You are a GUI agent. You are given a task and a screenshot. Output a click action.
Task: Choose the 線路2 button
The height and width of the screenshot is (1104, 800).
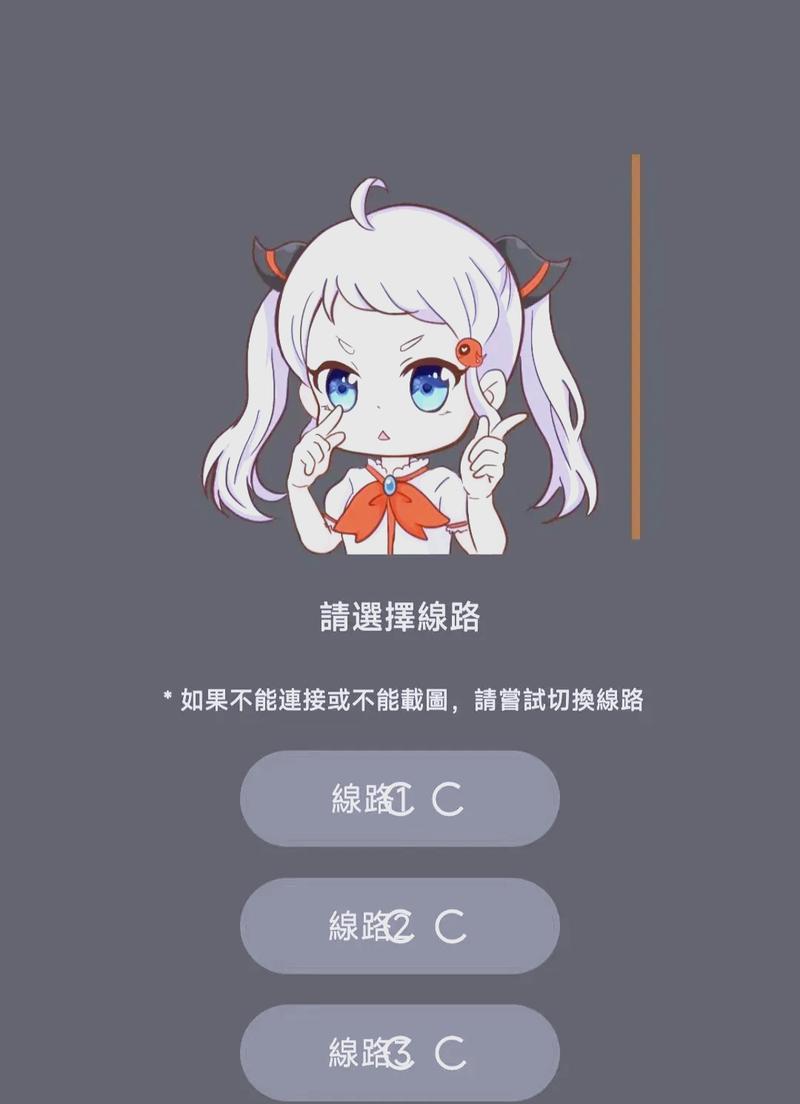pyautogui.click(x=399, y=926)
